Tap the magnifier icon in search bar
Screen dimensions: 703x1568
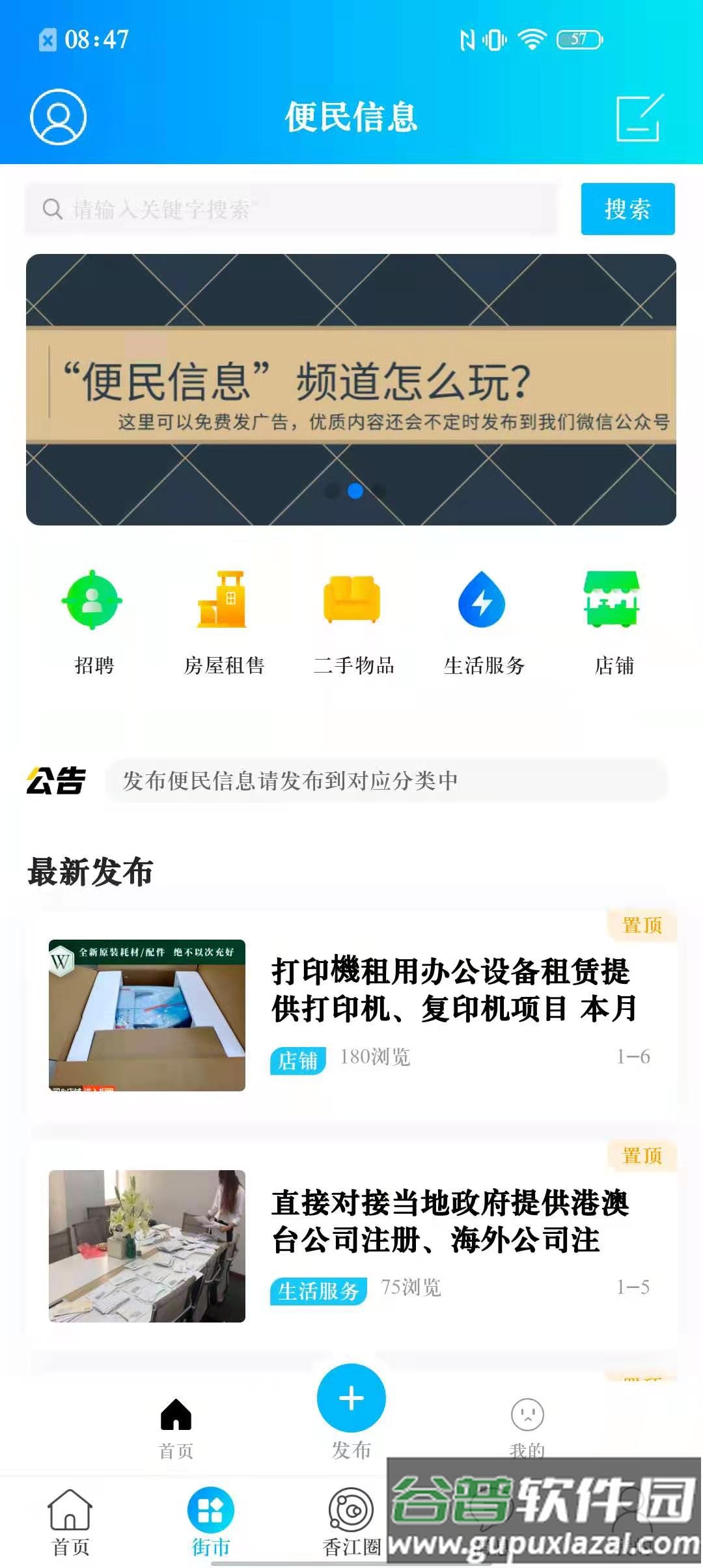[x=51, y=210]
